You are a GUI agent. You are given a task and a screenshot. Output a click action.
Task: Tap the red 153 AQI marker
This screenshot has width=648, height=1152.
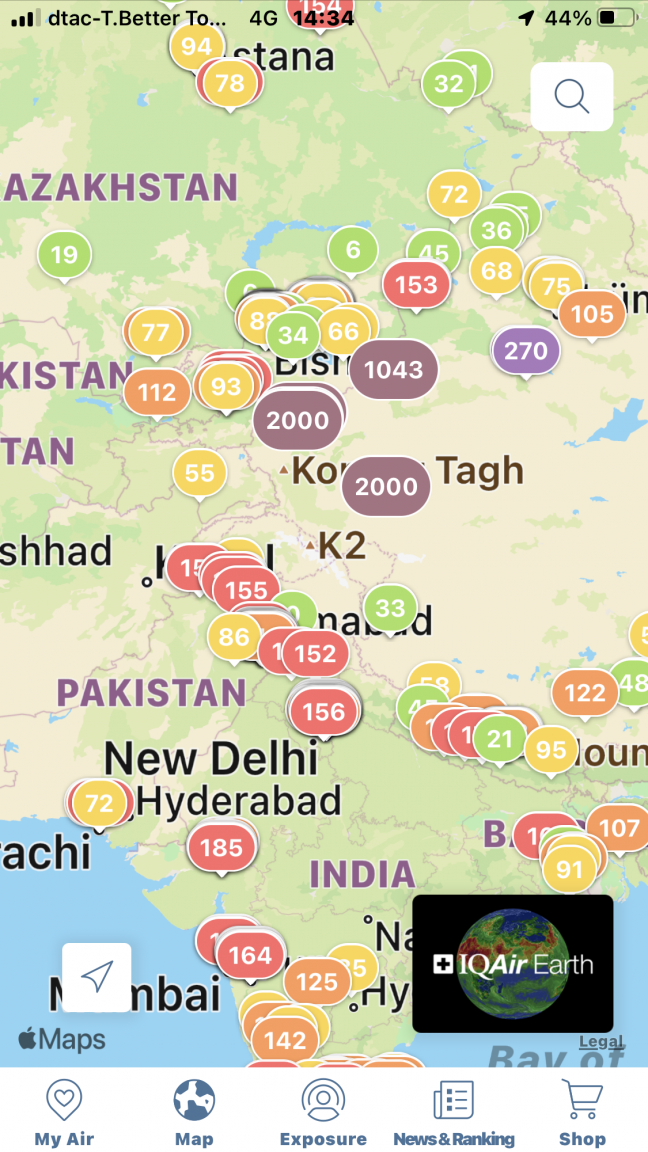coord(416,284)
